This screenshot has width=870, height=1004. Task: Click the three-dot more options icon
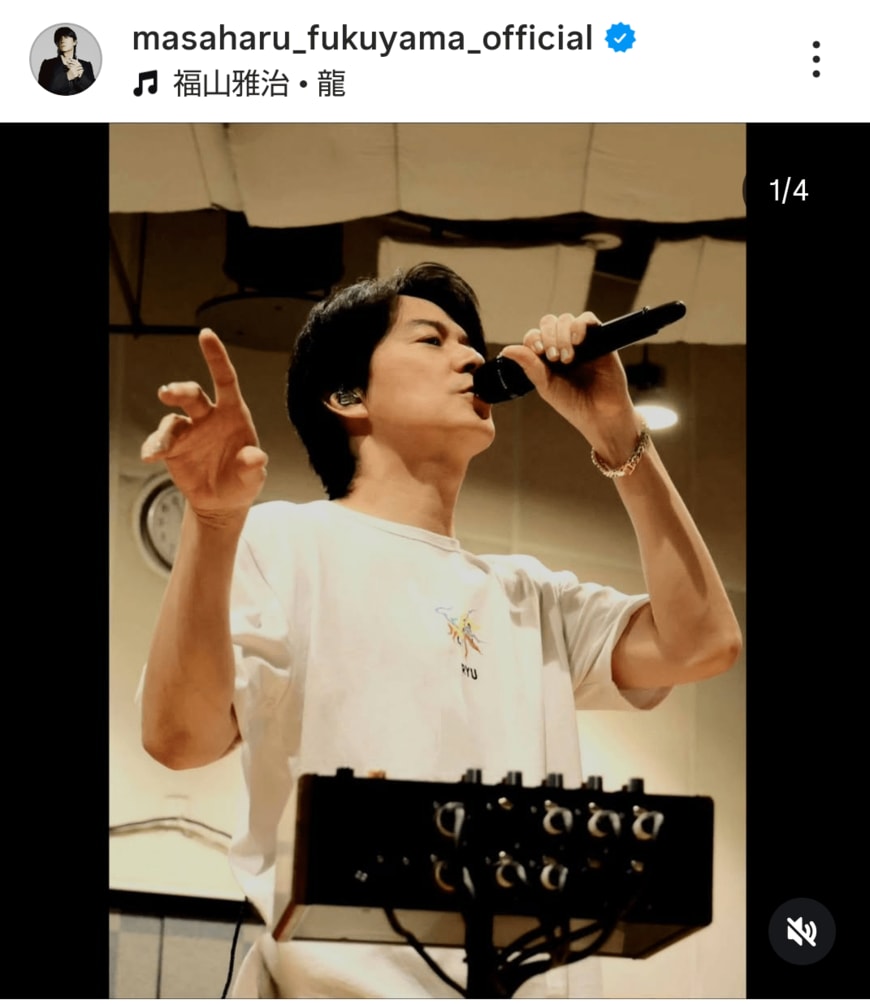[x=818, y=60]
